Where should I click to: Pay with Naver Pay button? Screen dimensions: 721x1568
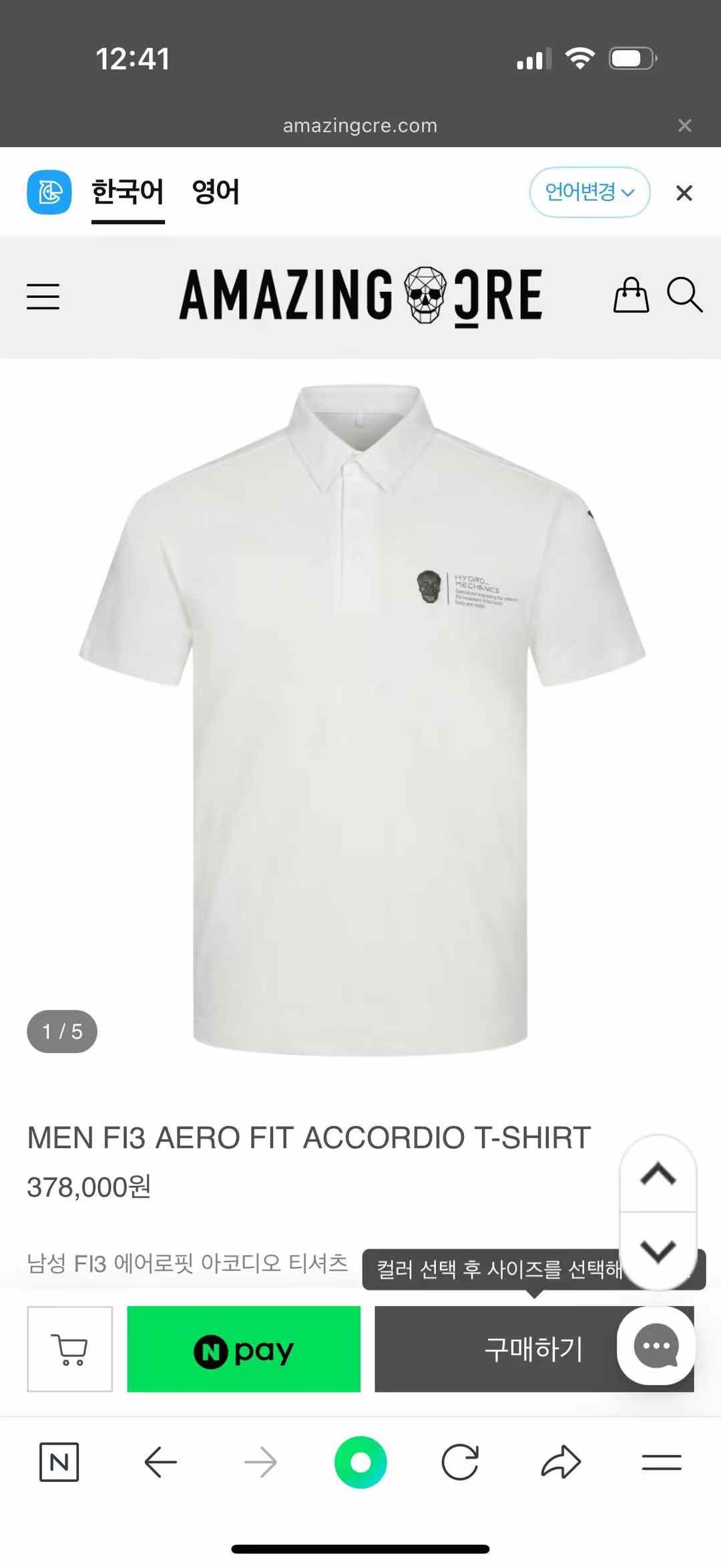244,1349
